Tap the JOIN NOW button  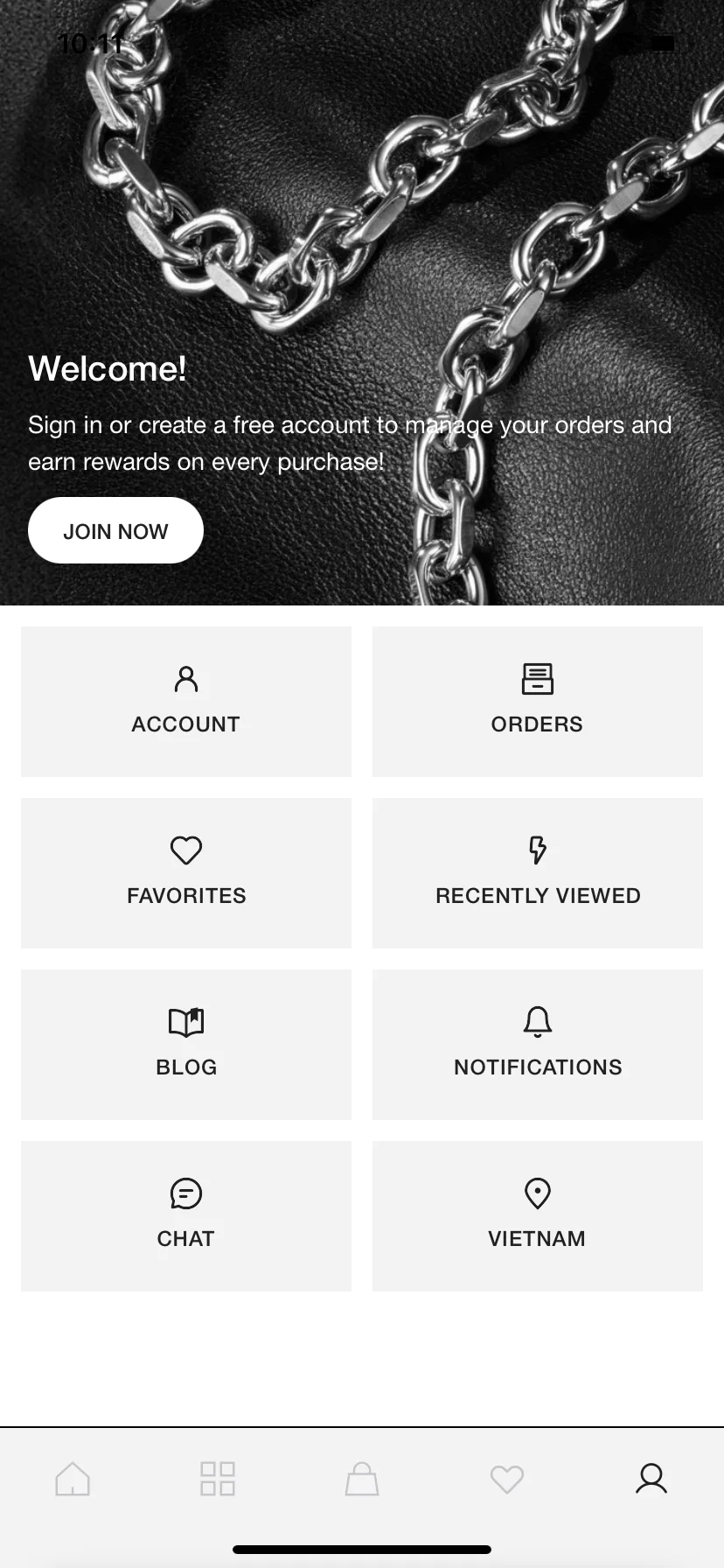pos(115,530)
